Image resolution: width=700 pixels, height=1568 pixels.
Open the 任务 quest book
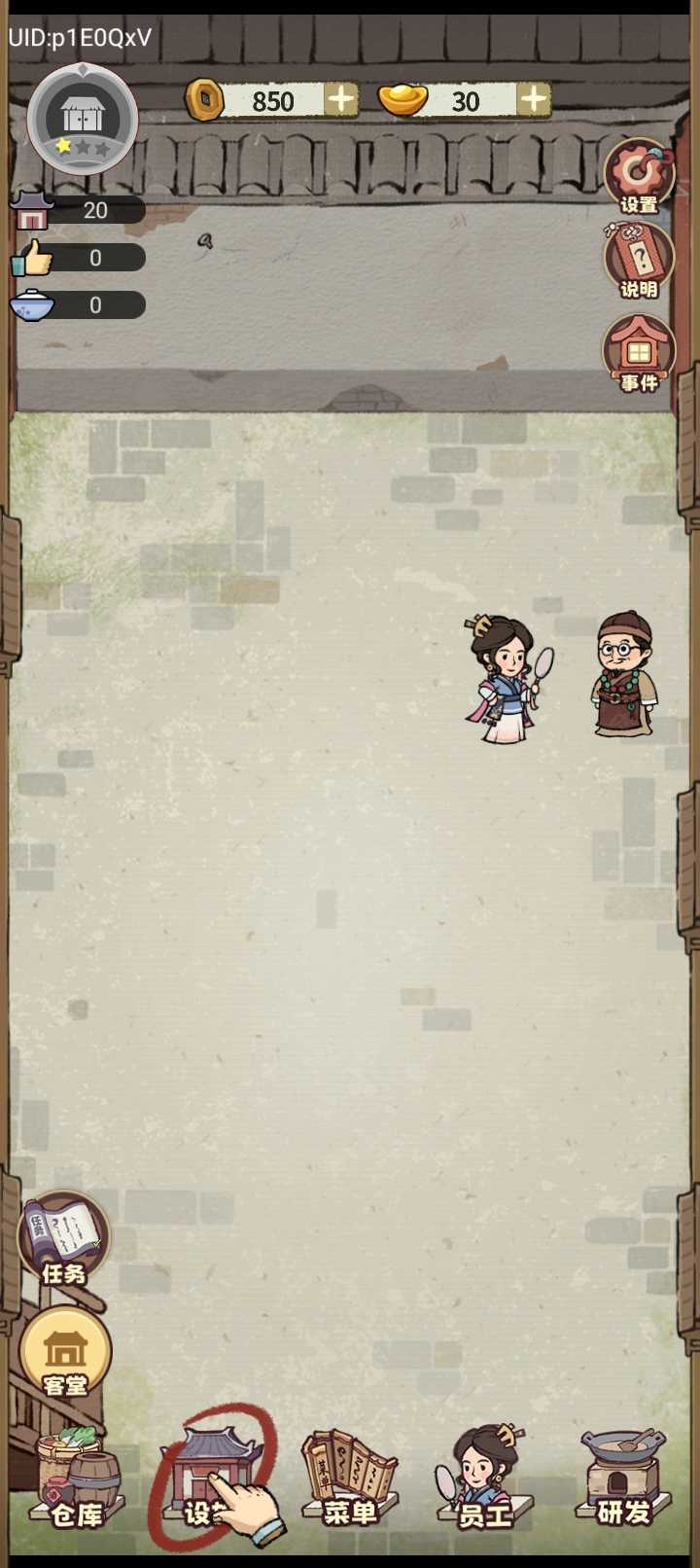coord(64,1238)
